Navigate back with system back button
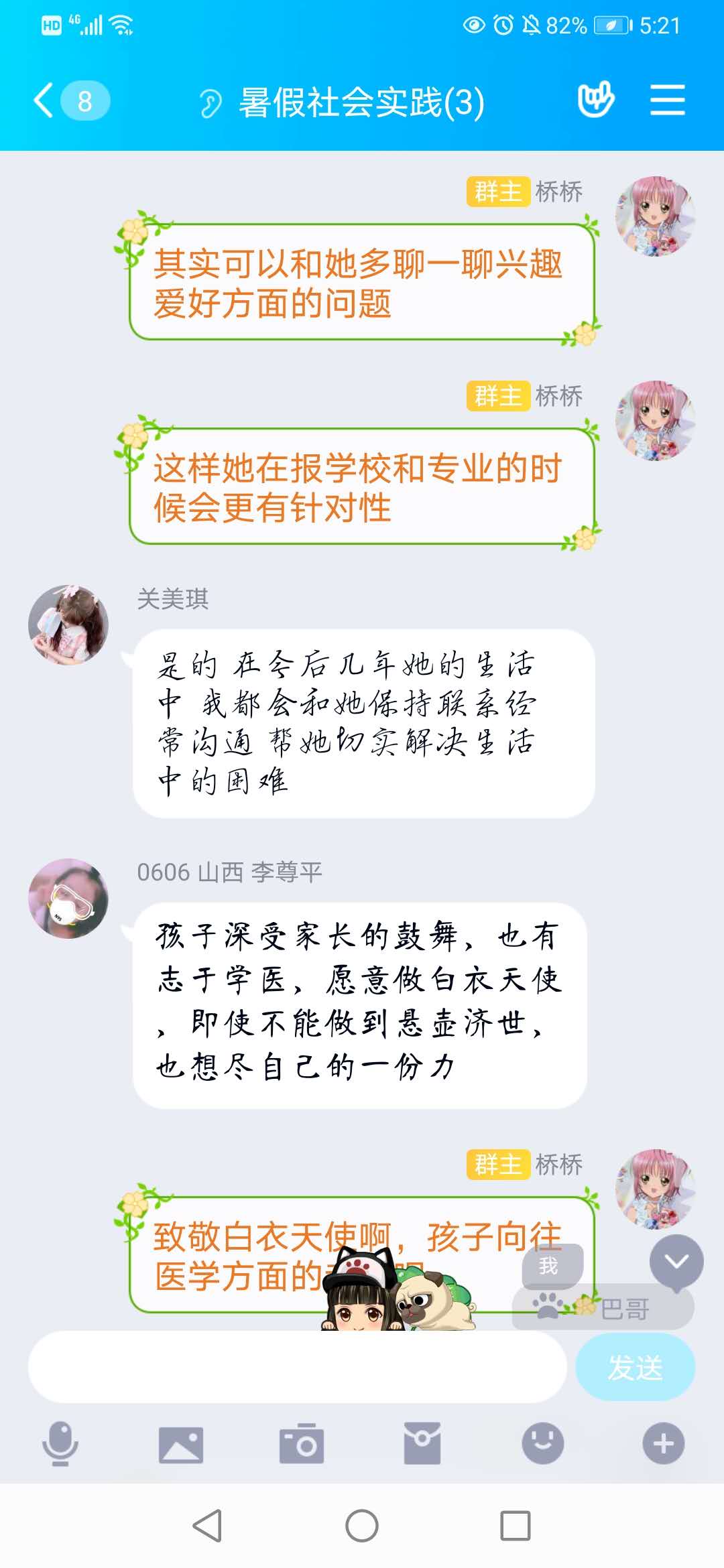The height and width of the screenshot is (1568, 724). point(207,1526)
